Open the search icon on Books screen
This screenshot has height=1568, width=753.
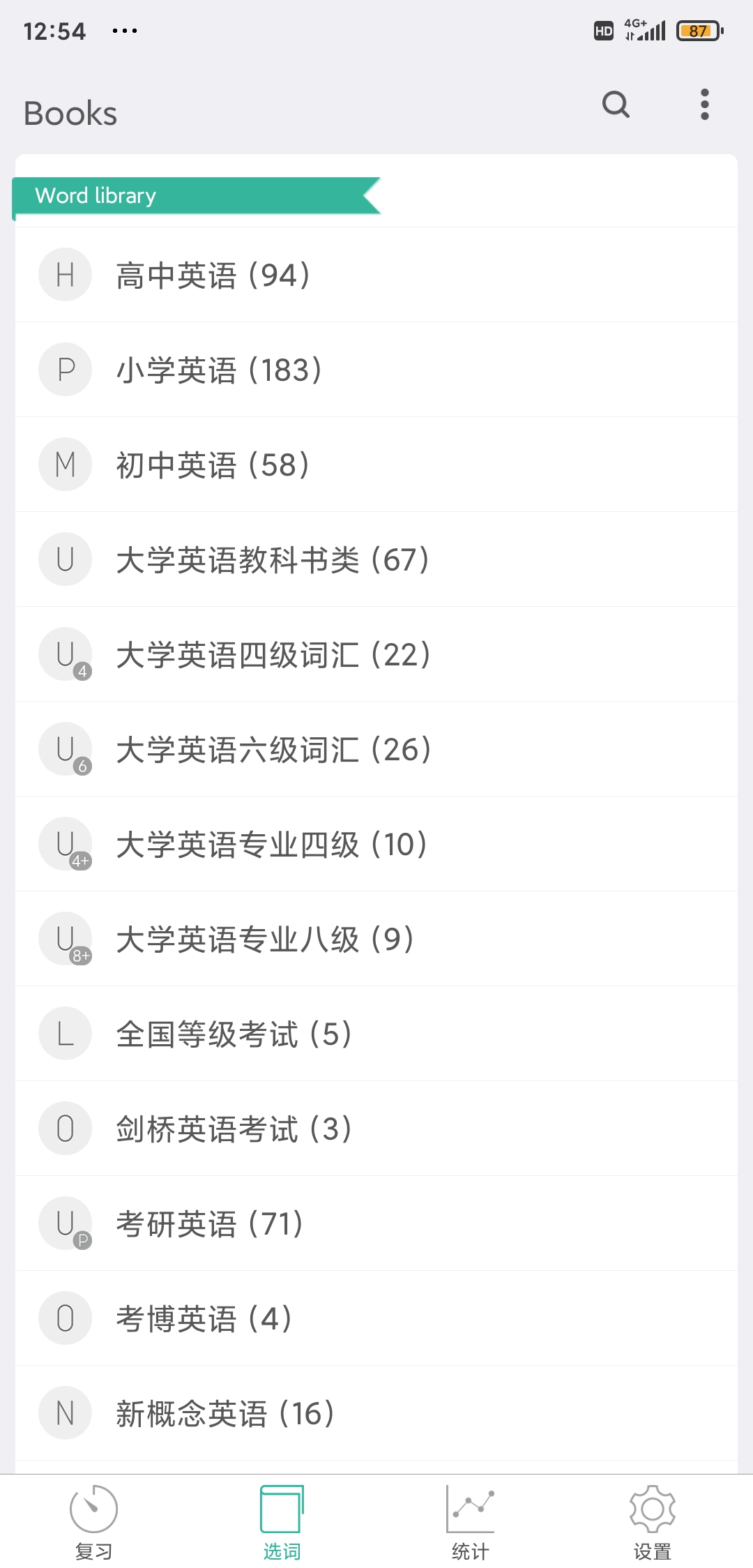(614, 105)
